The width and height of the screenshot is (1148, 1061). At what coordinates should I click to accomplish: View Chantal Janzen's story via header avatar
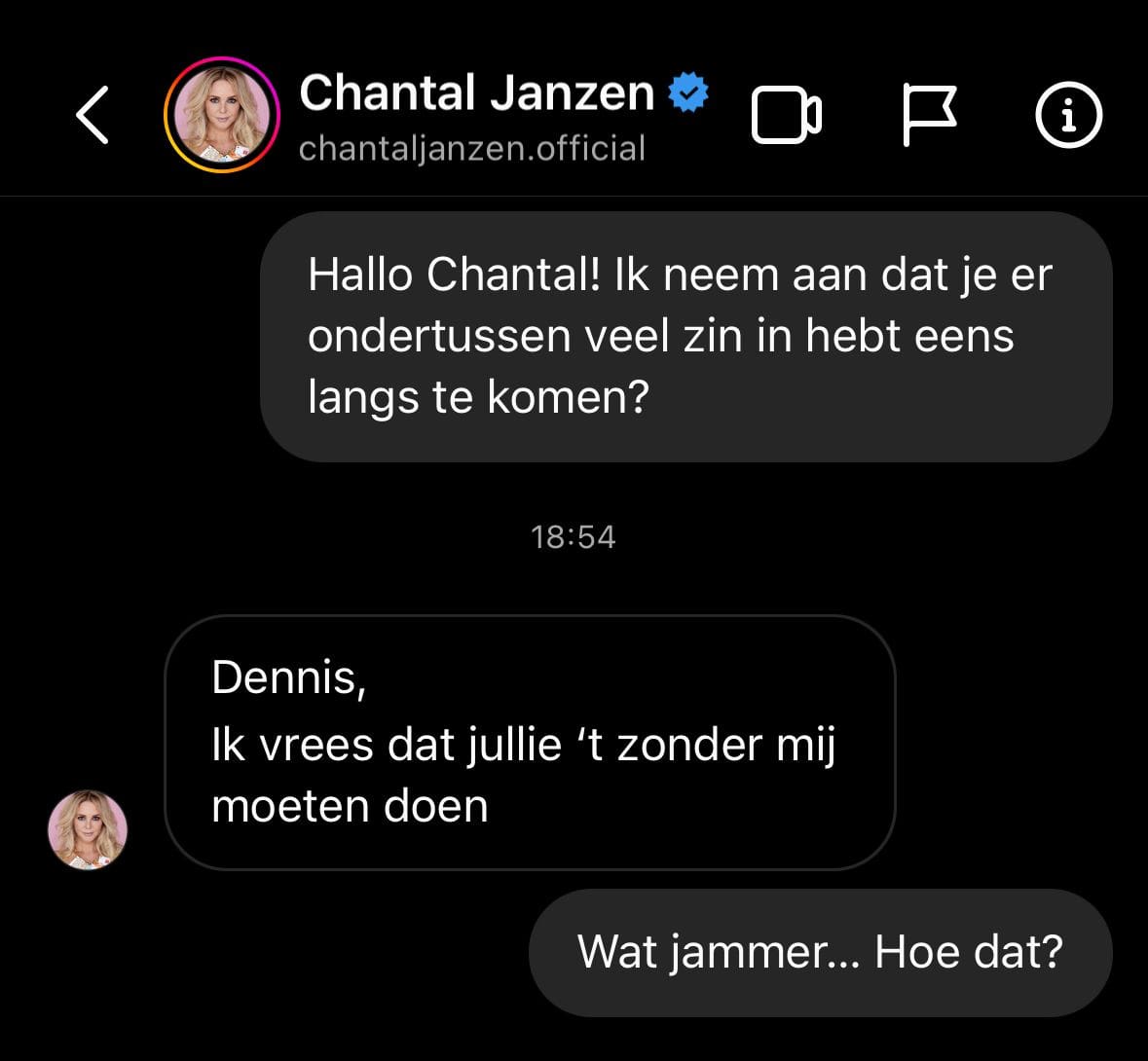click(x=222, y=115)
